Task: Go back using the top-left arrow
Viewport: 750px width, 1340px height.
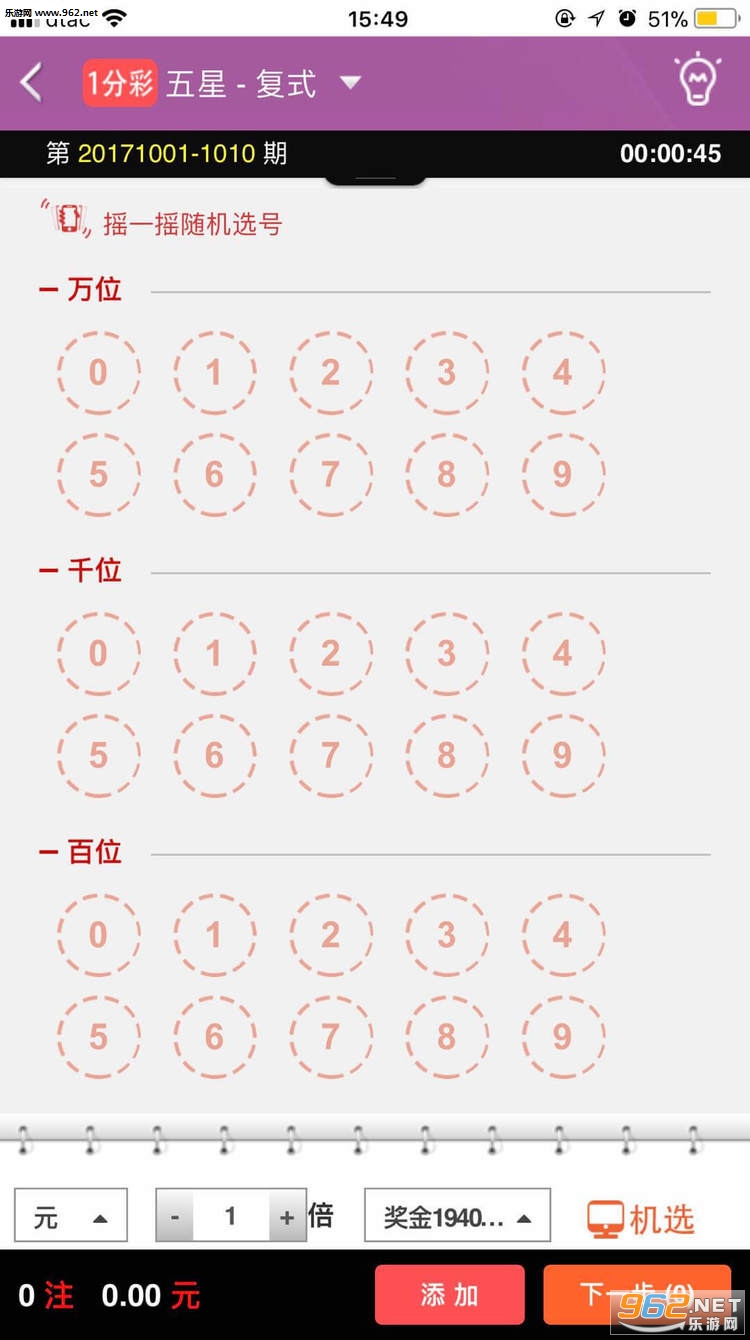Action: (x=32, y=83)
